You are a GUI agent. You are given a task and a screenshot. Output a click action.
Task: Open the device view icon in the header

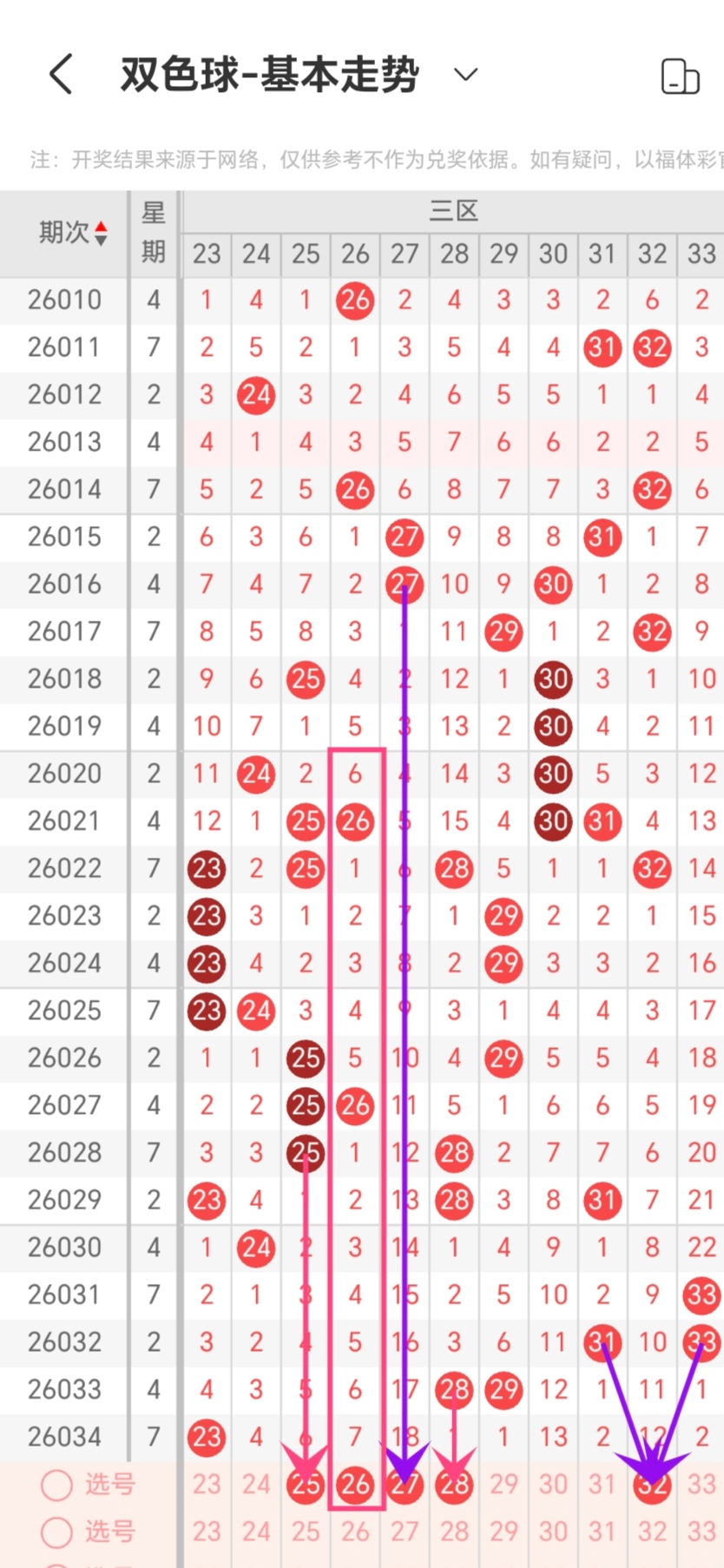tap(680, 76)
